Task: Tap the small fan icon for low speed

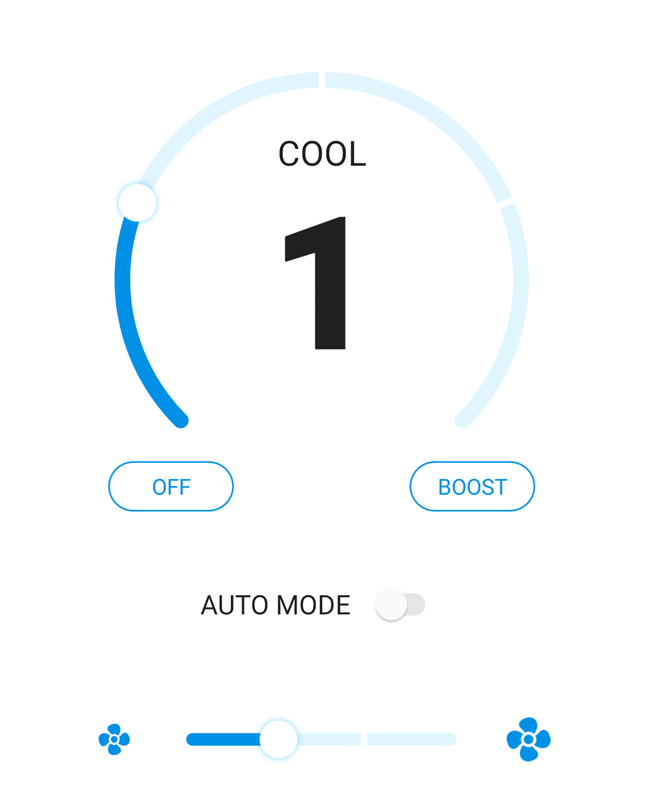Action: [x=114, y=740]
